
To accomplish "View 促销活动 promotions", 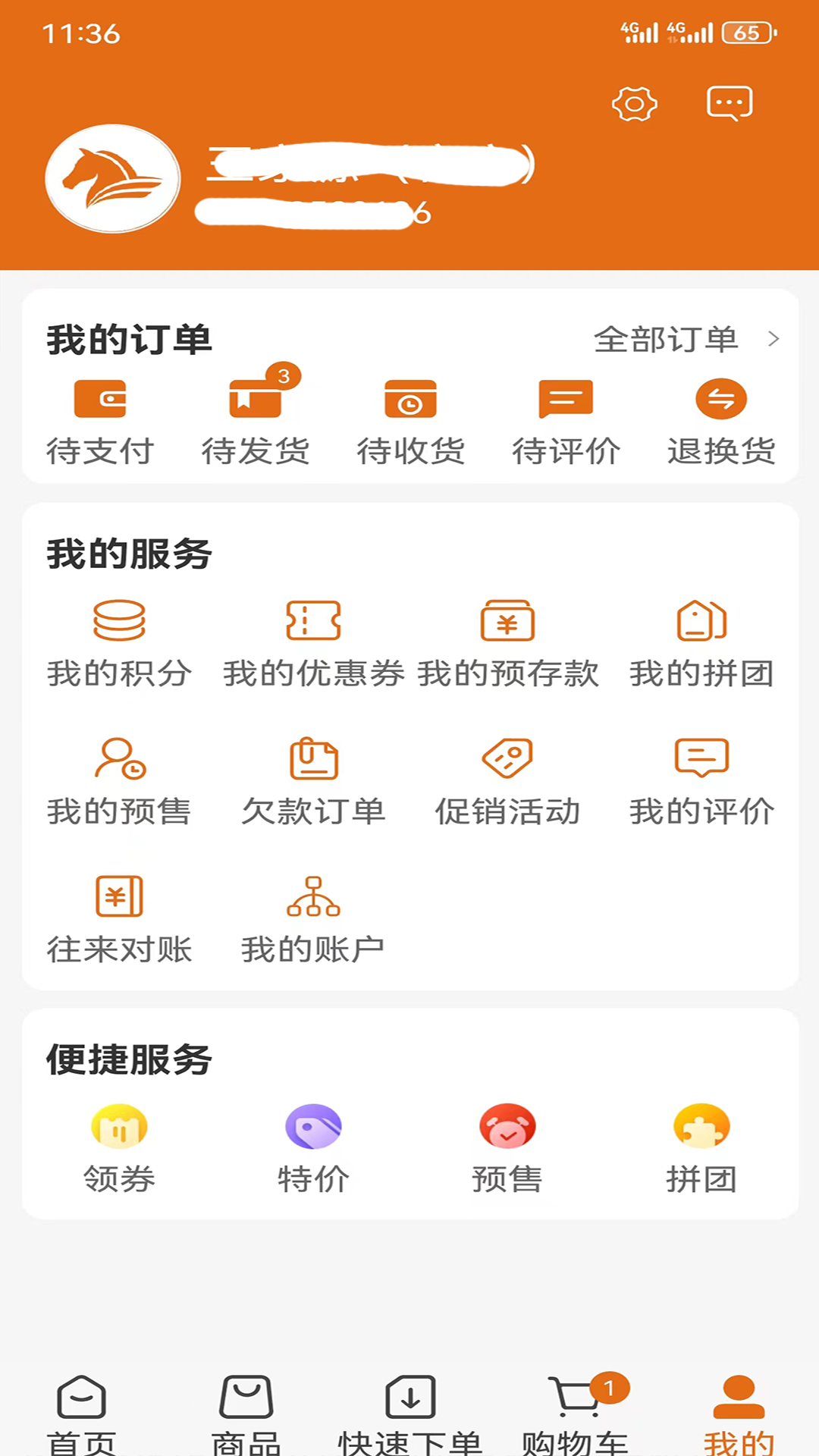I will [507, 782].
